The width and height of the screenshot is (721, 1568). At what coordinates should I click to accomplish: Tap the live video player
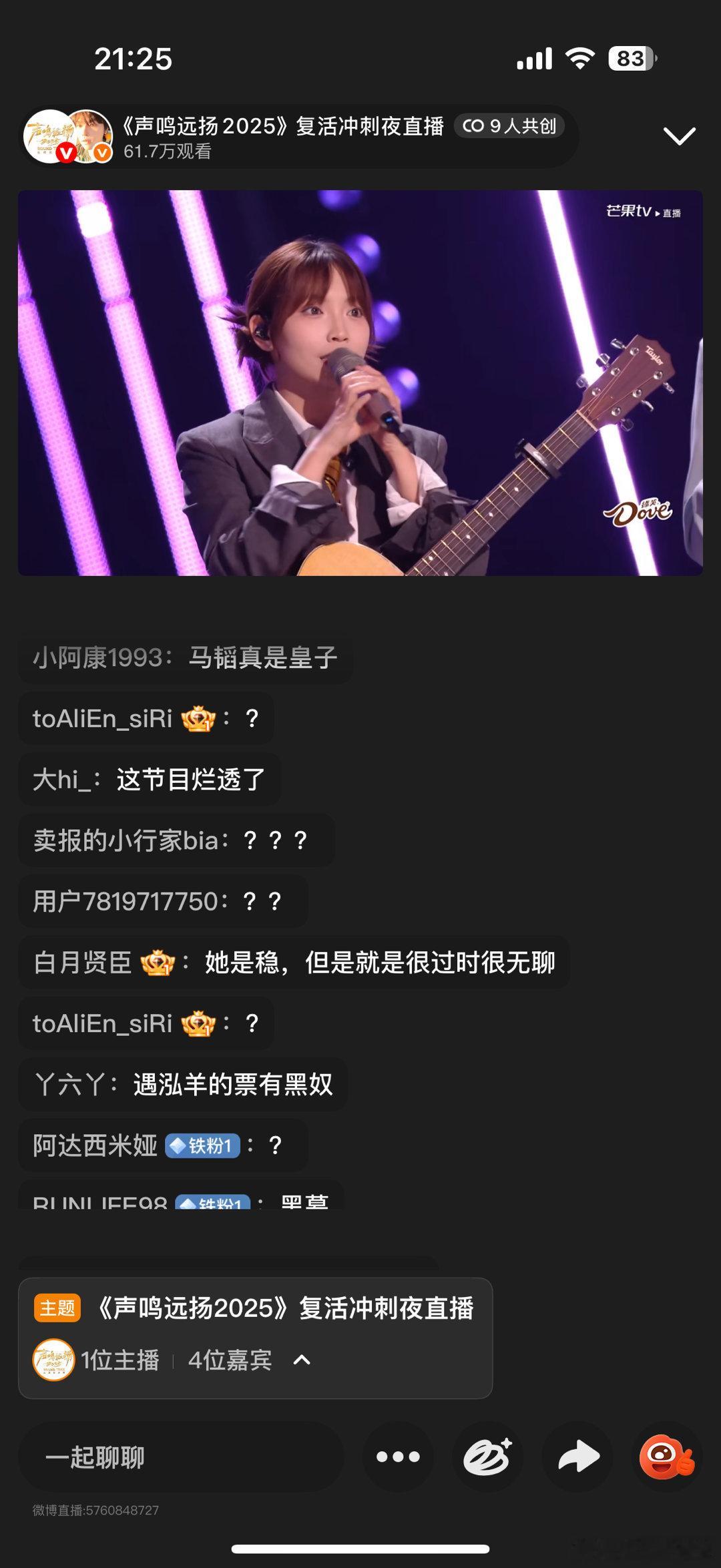(x=360, y=382)
